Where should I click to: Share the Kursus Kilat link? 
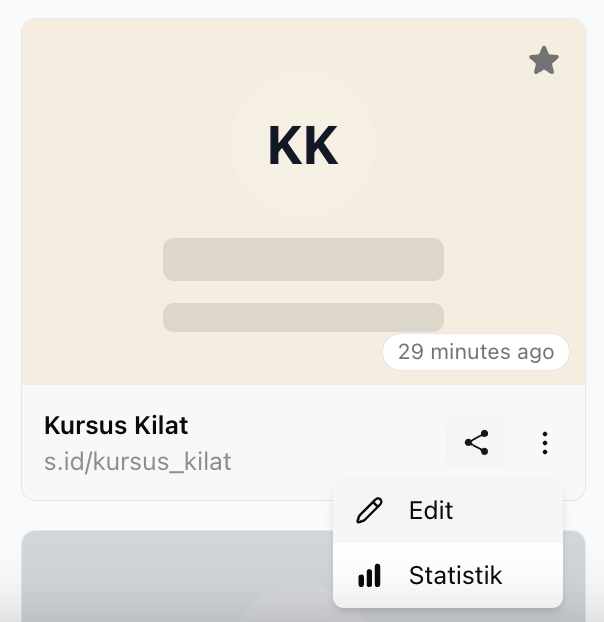tap(476, 442)
